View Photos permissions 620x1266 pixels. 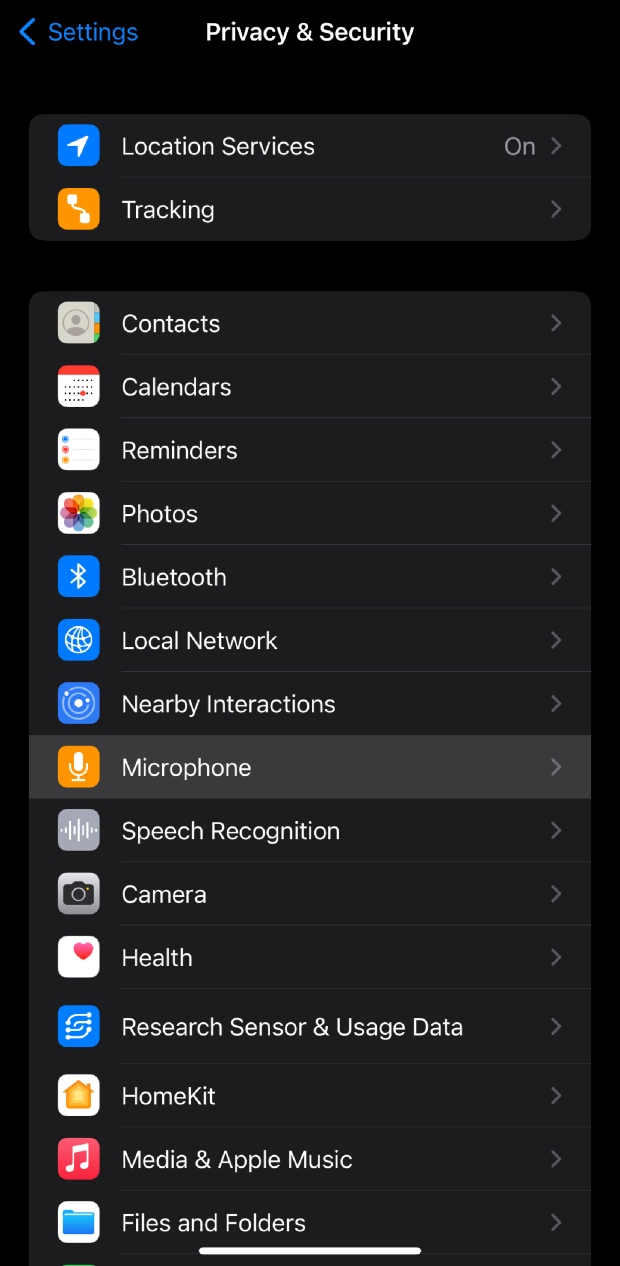[310, 514]
